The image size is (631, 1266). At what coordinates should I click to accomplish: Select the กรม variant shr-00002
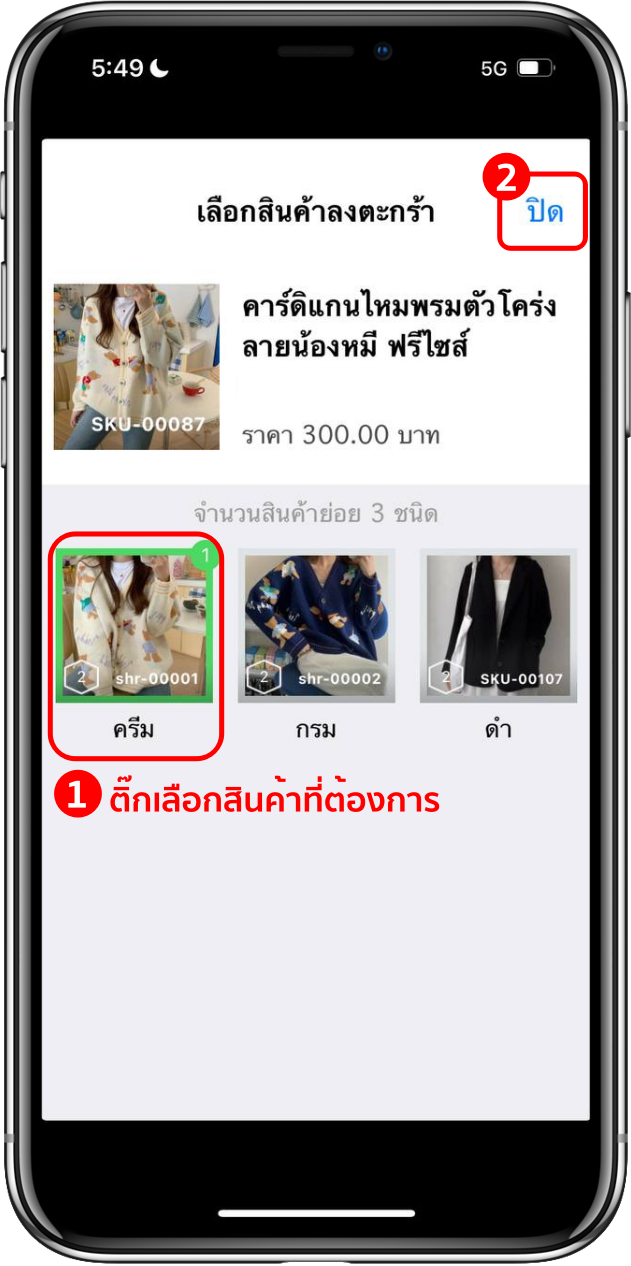click(x=316, y=626)
